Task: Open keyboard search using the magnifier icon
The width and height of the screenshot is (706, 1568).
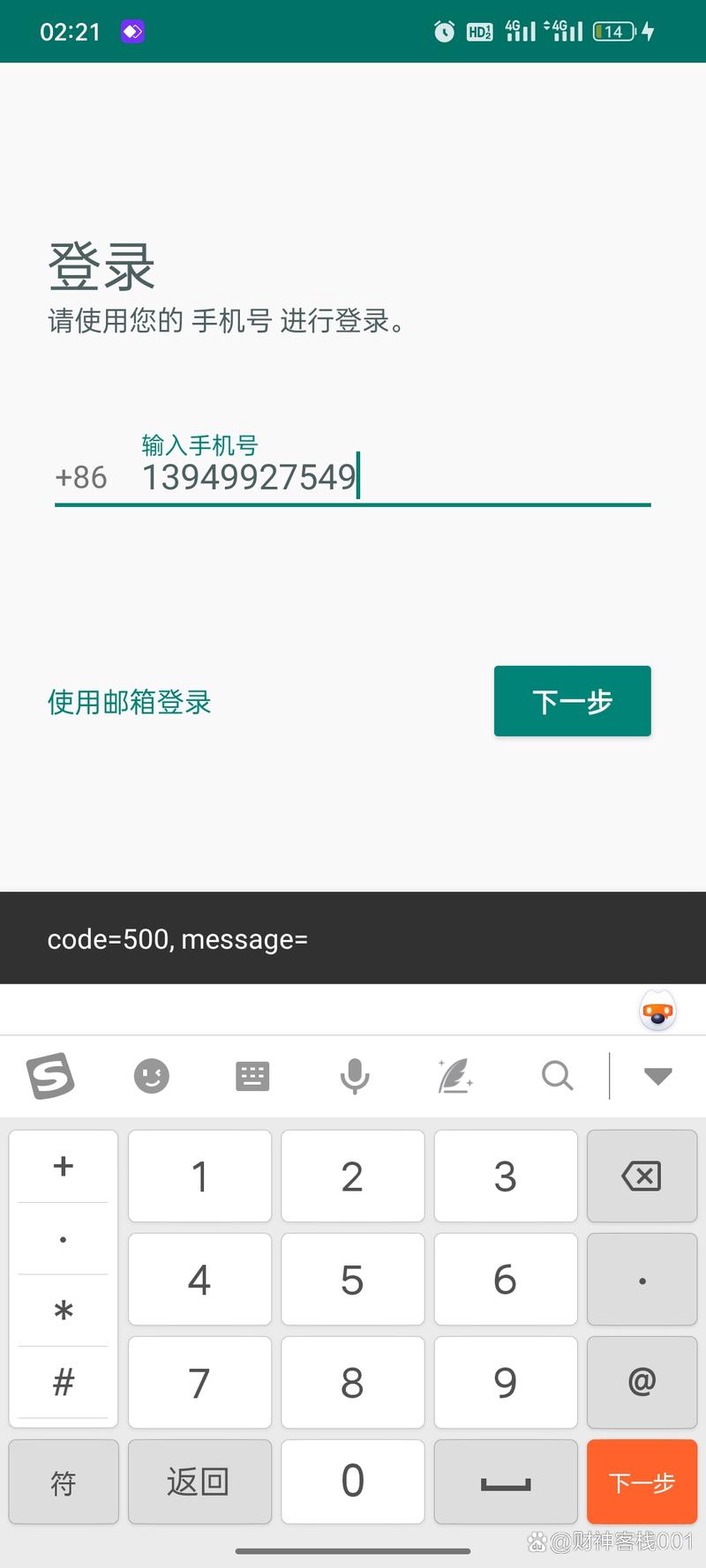Action: pos(557,1076)
